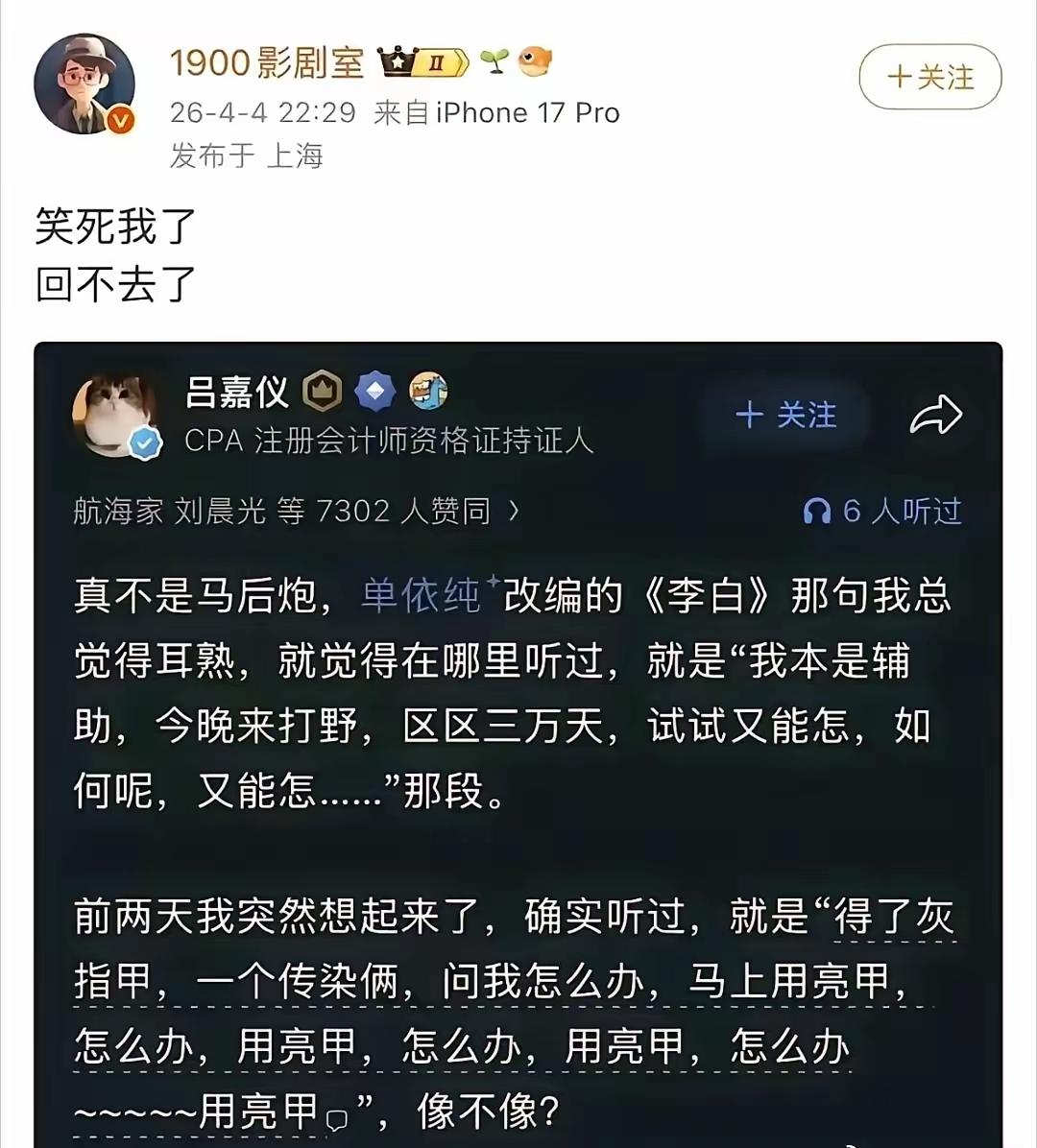Click the sprout badge beside the username
The height and width of the screenshot is (1148, 1037).
pos(494,60)
